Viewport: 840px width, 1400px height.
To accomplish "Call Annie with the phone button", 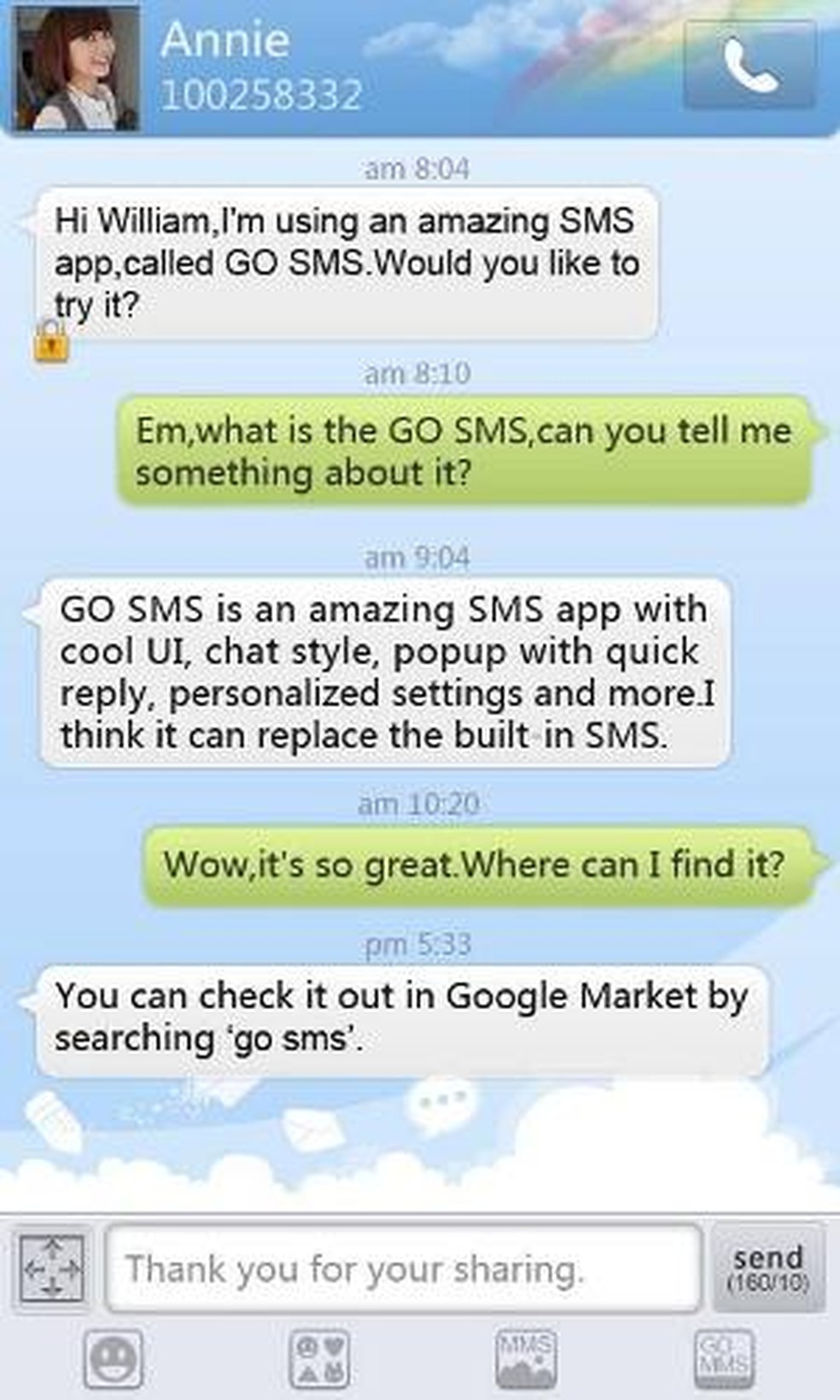I will coord(750,66).
